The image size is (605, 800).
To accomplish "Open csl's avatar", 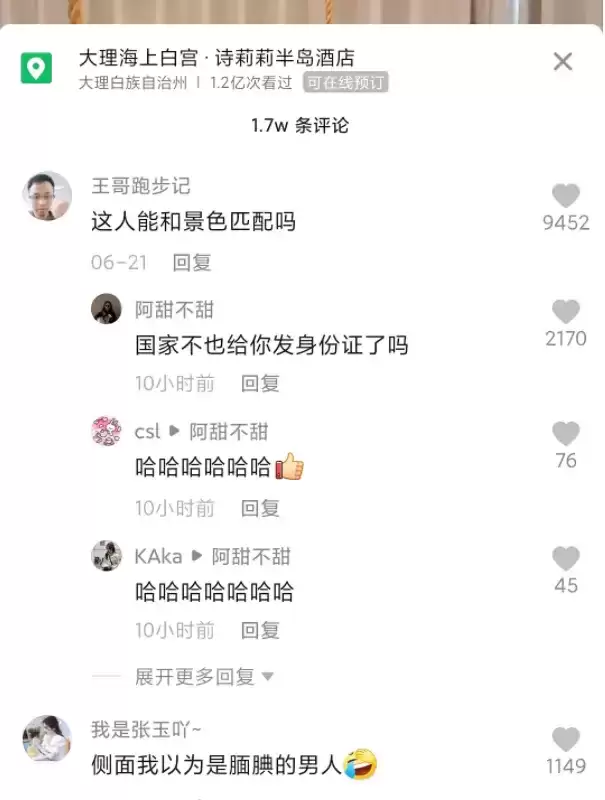I will [106, 432].
